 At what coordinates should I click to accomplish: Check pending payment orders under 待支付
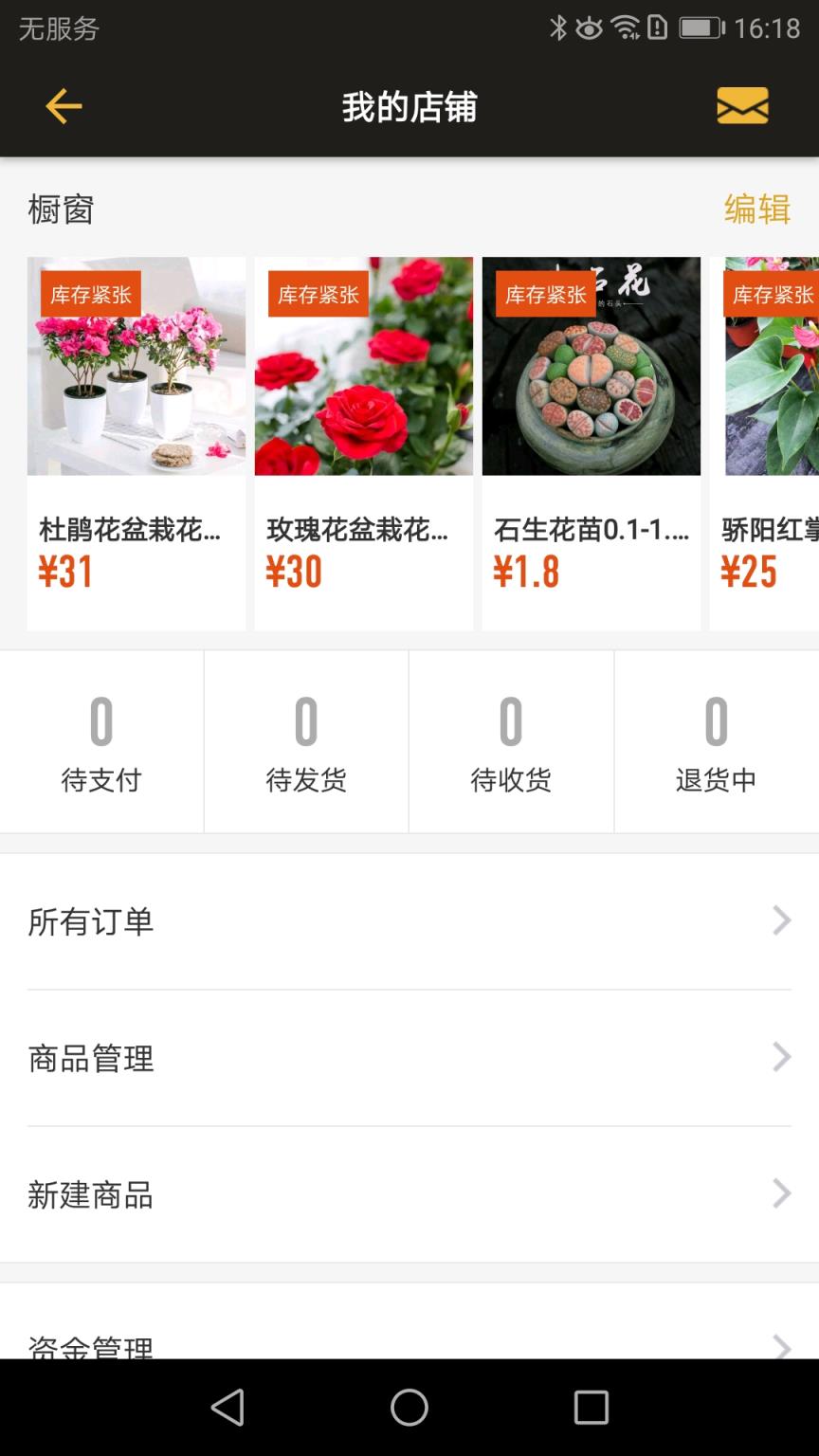click(100, 742)
